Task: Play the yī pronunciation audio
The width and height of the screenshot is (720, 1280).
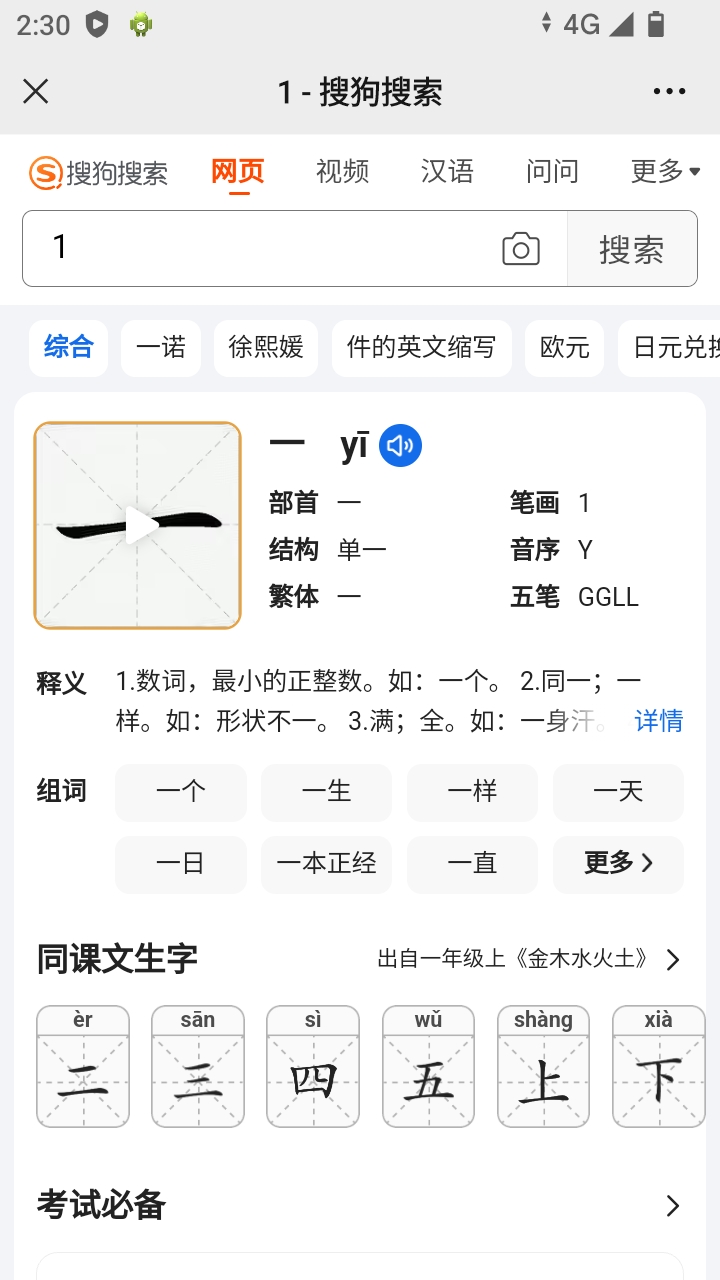Action: point(401,446)
